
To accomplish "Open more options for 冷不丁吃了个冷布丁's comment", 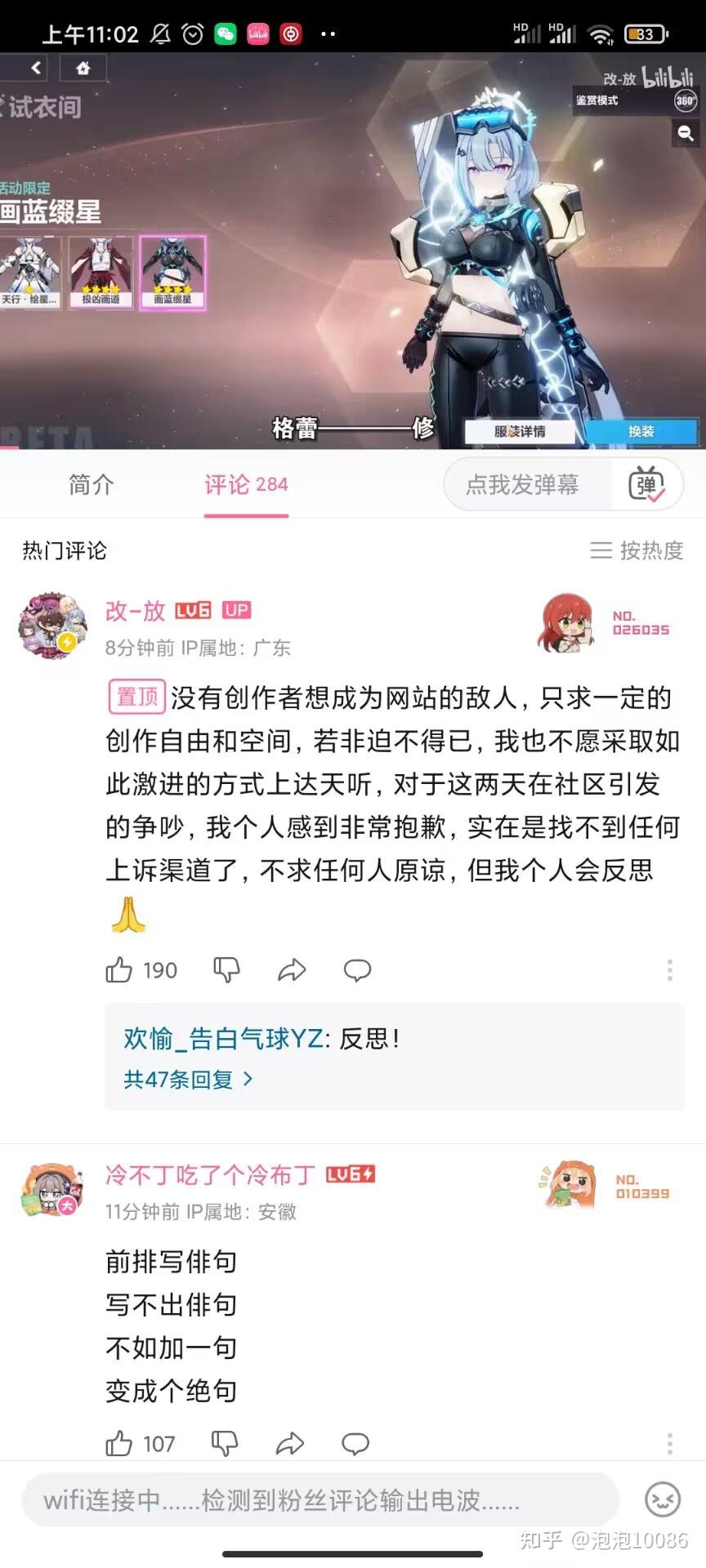I will [x=670, y=1444].
